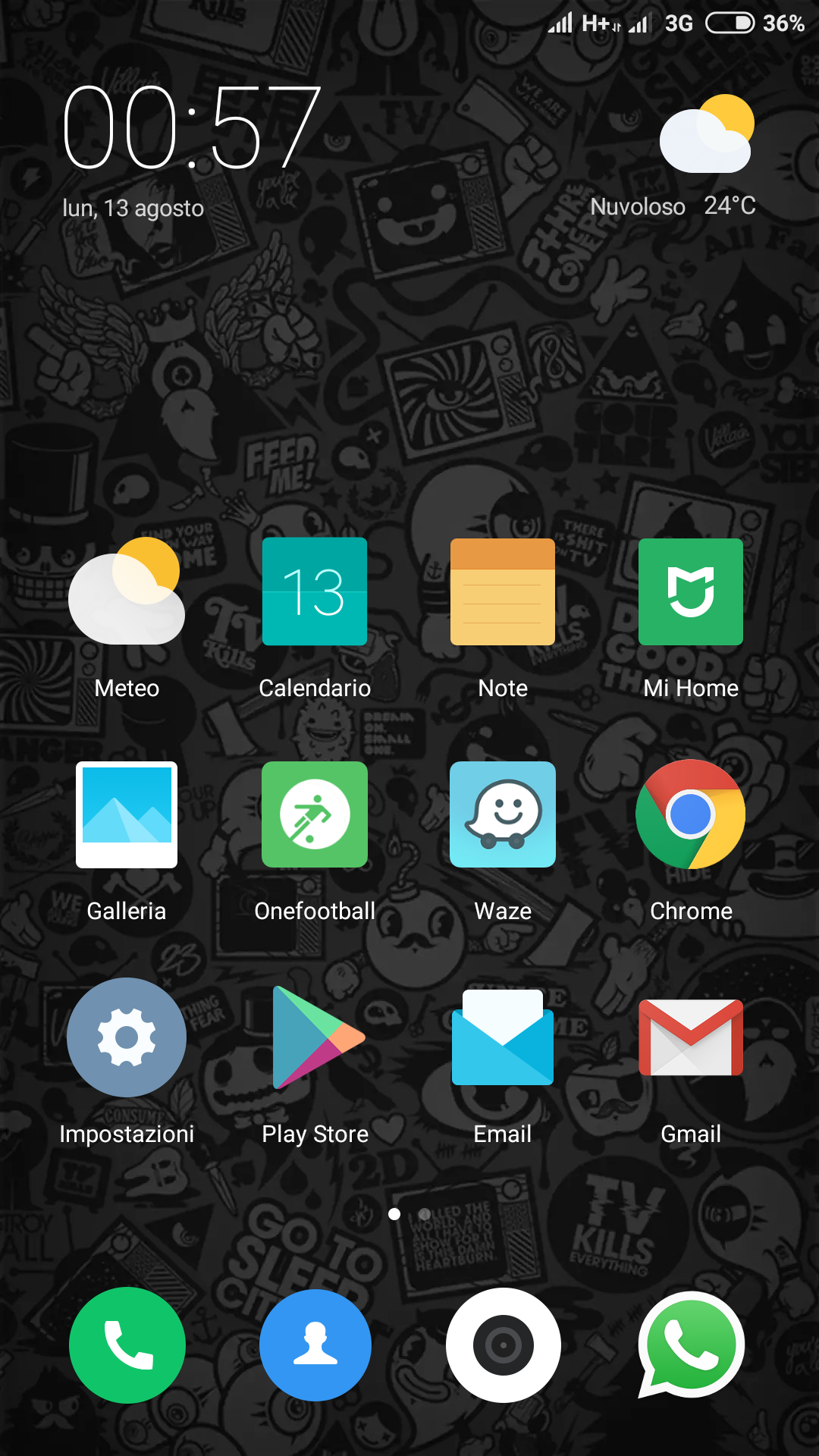Open the Note app
The width and height of the screenshot is (819, 1456).
coord(503,592)
